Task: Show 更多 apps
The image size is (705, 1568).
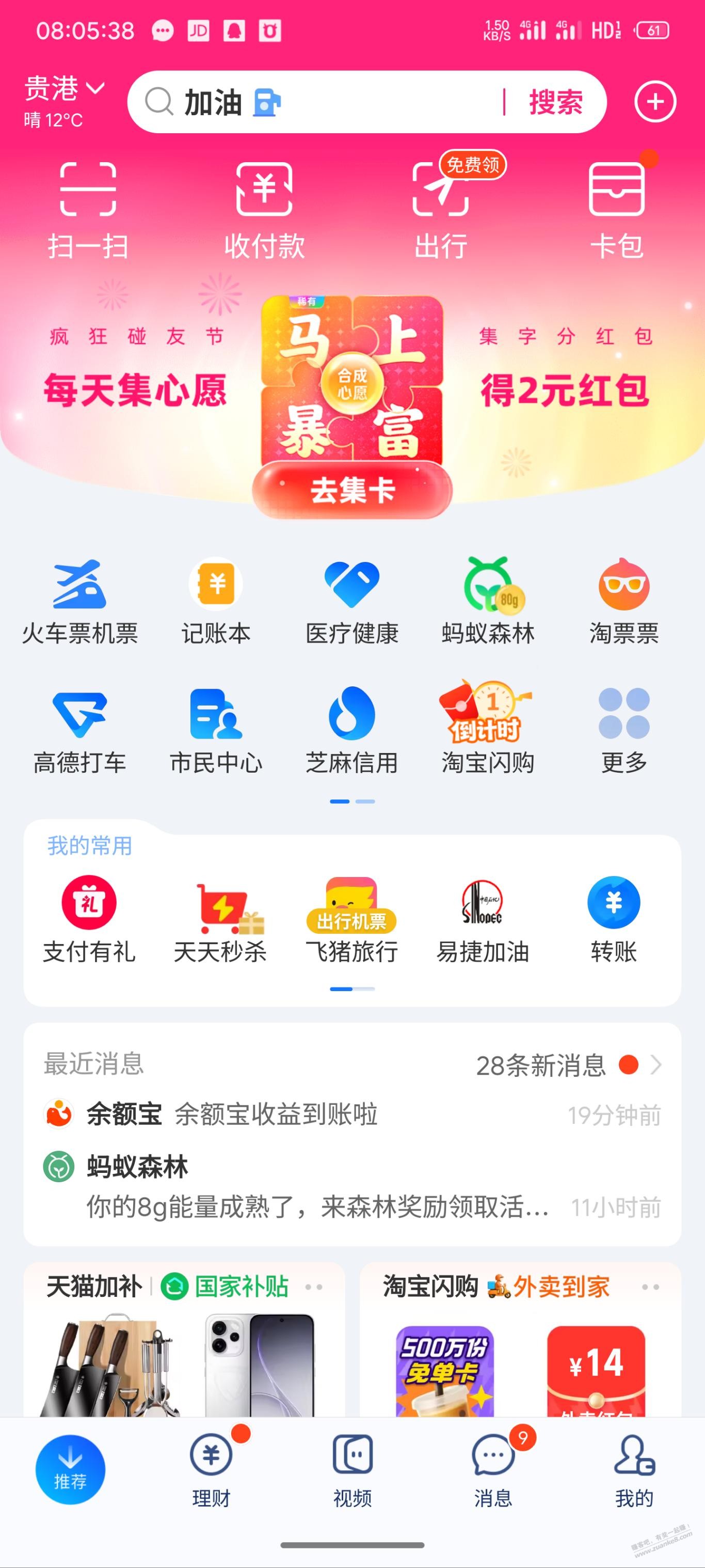Action: click(x=623, y=730)
